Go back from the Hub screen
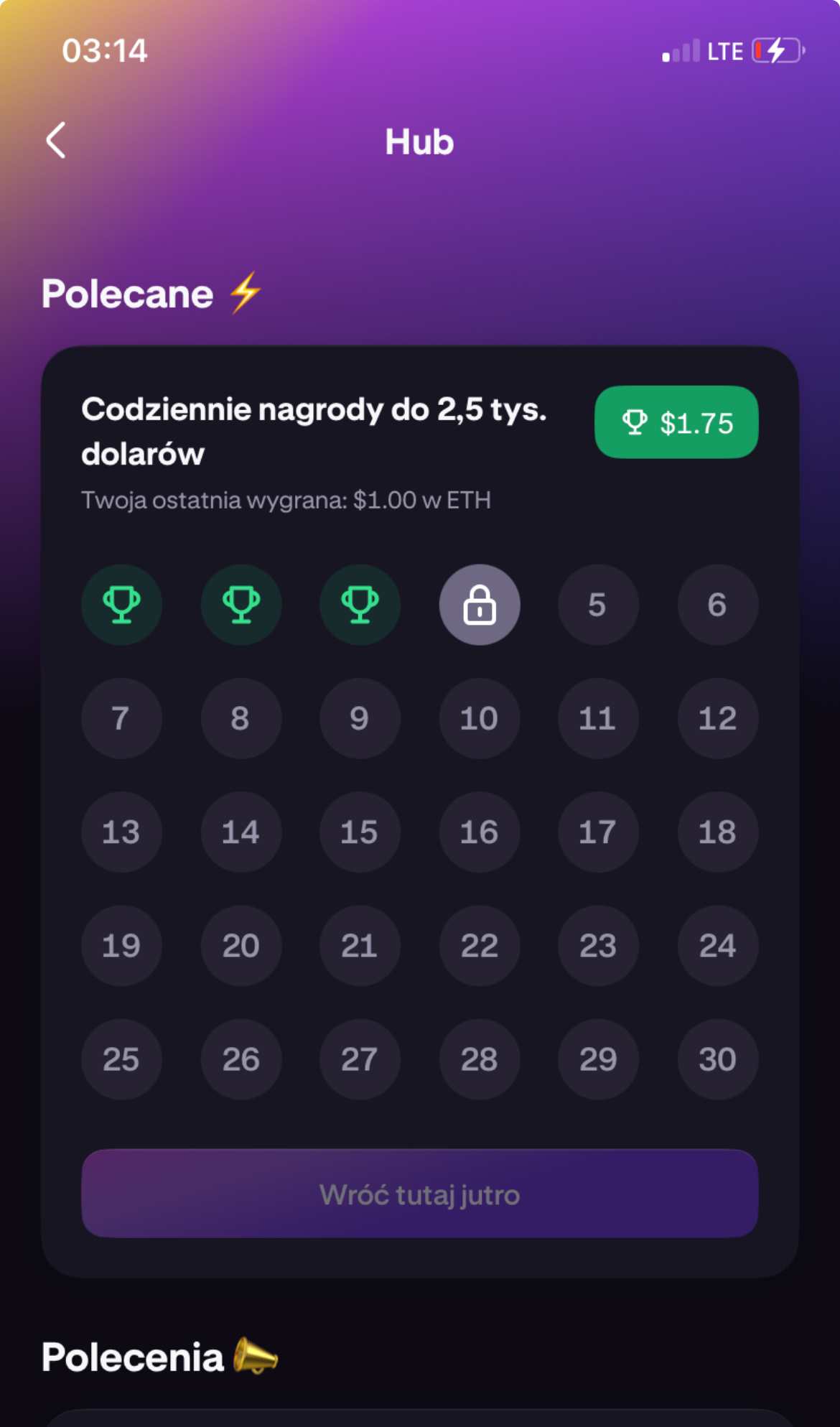Screen dimensions: 840x1427 56,139
